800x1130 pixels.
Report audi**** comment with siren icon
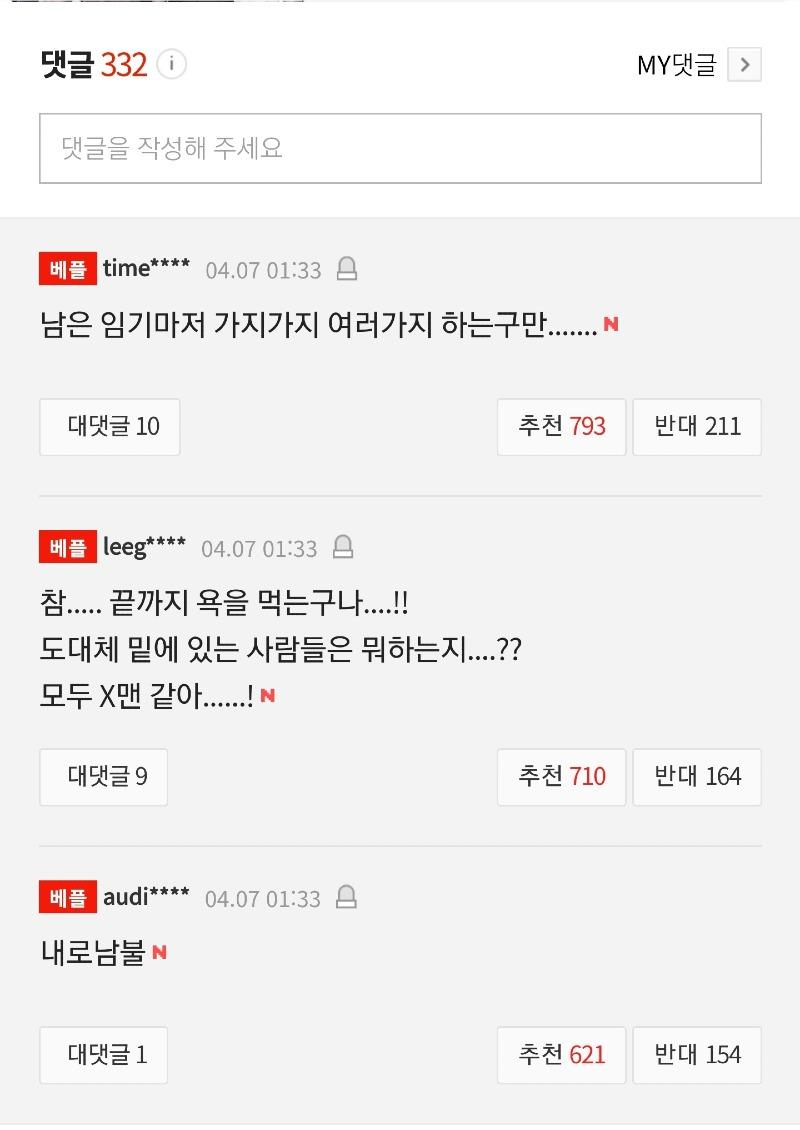pos(346,897)
